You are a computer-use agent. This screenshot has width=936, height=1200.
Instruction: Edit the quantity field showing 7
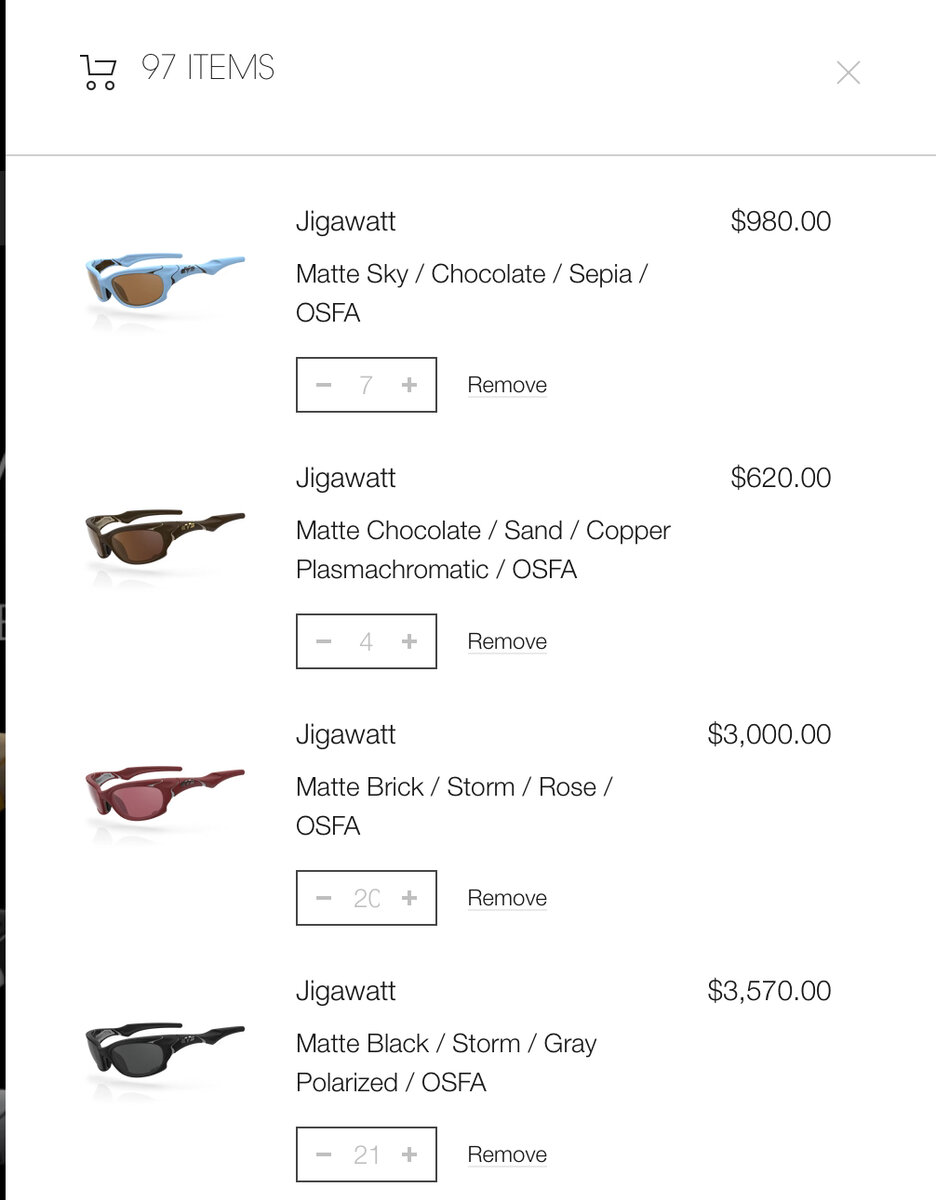click(366, 385)
